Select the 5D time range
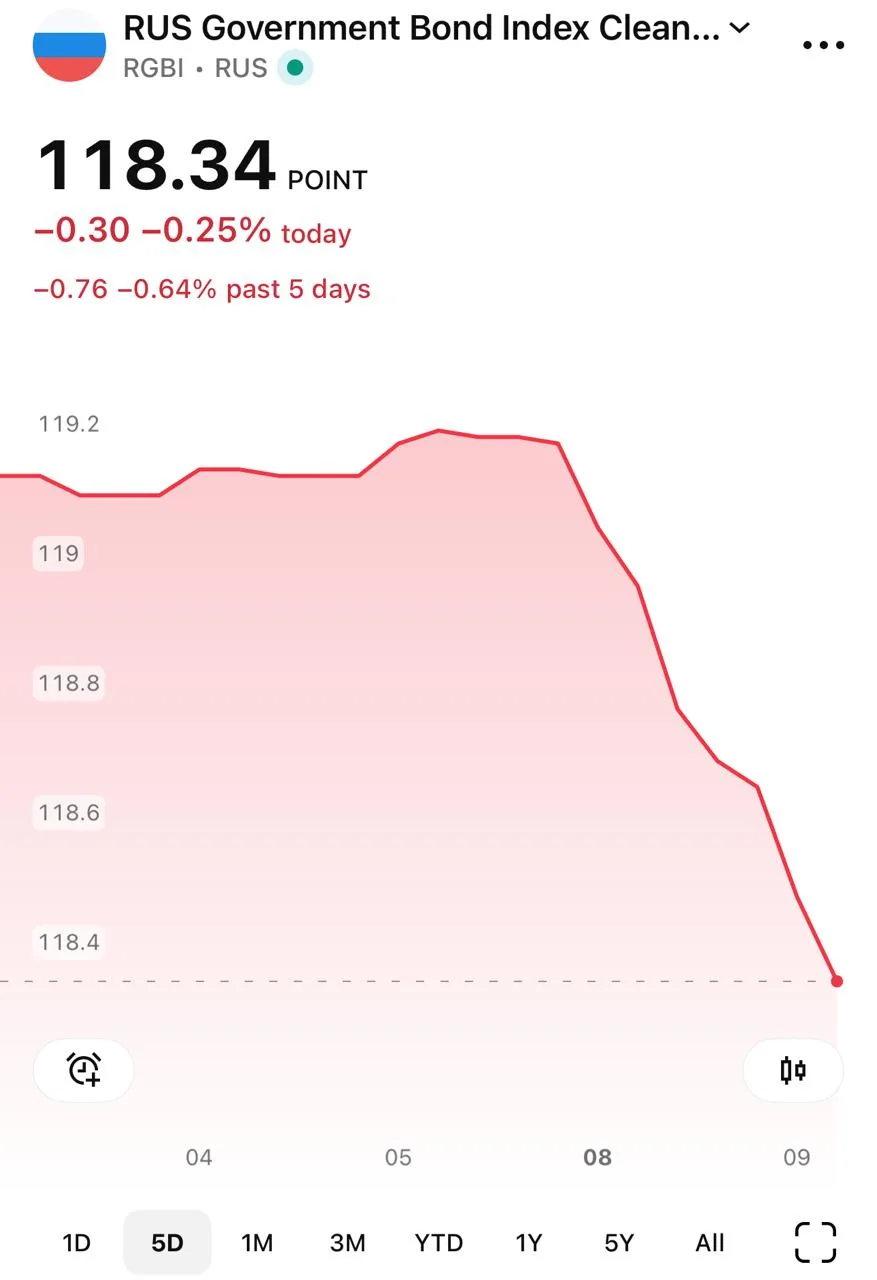 tap(167, 1243)
